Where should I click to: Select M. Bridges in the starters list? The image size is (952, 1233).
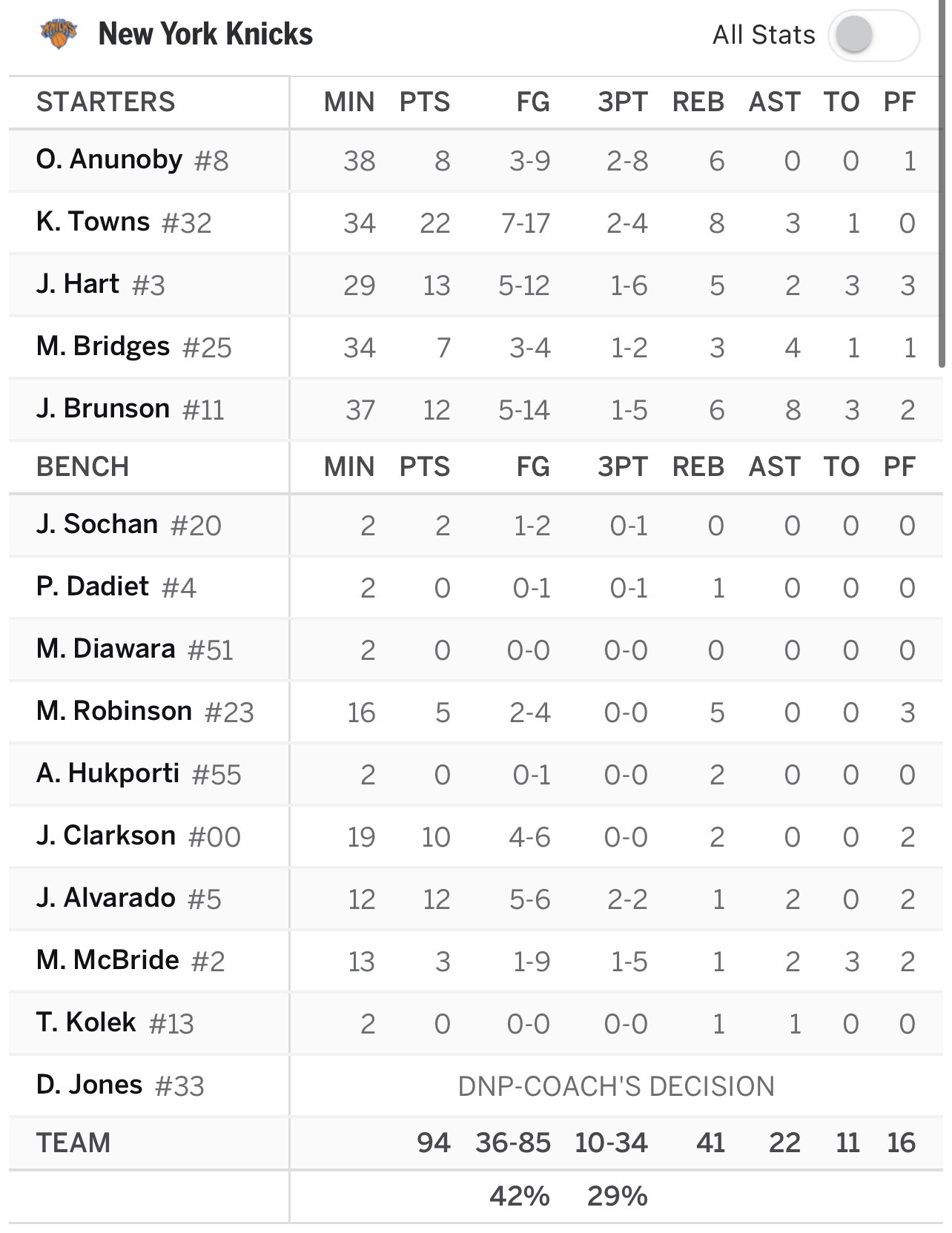coord(104,346)
